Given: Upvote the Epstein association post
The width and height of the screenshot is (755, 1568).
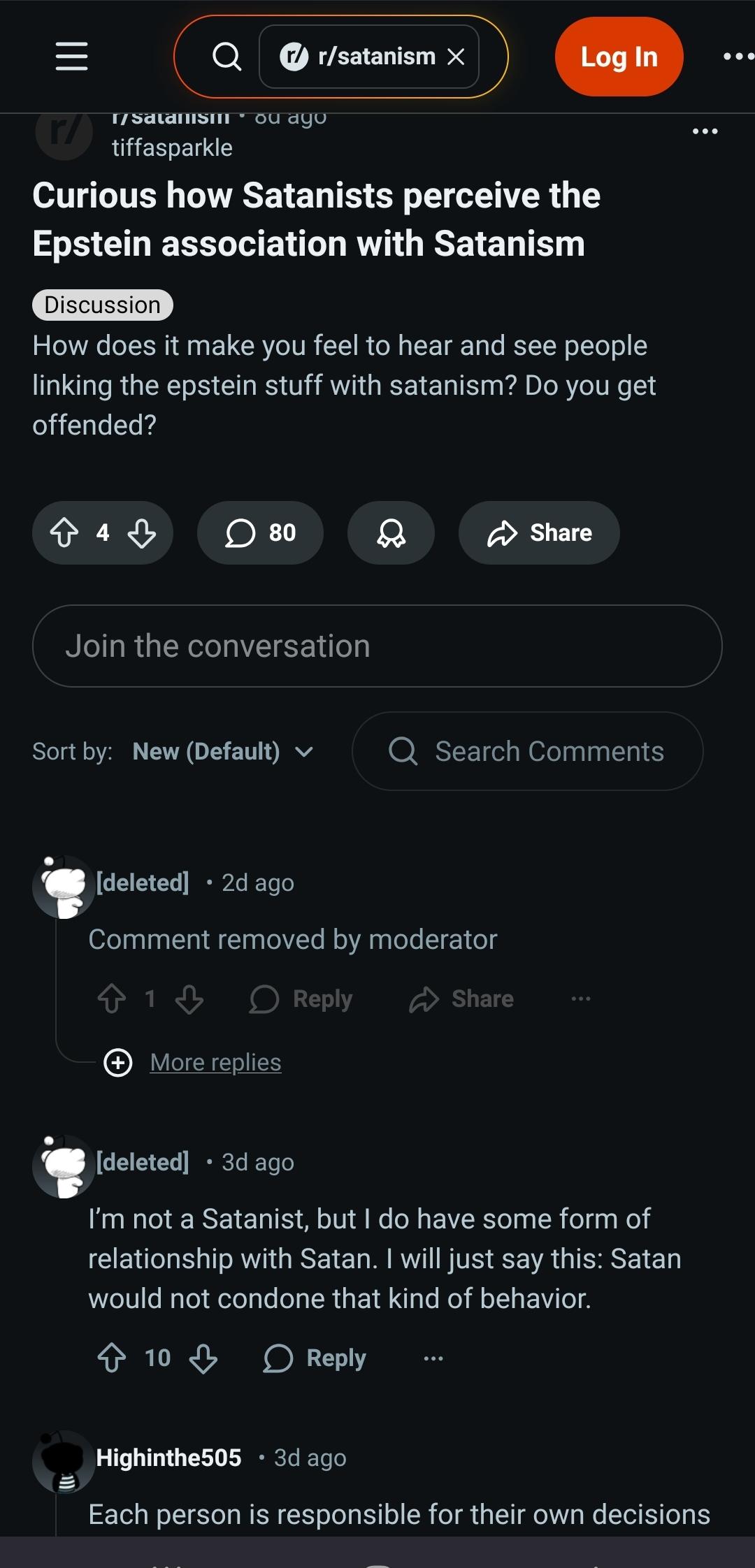Looking at the screenshot, I should [64, 532].
